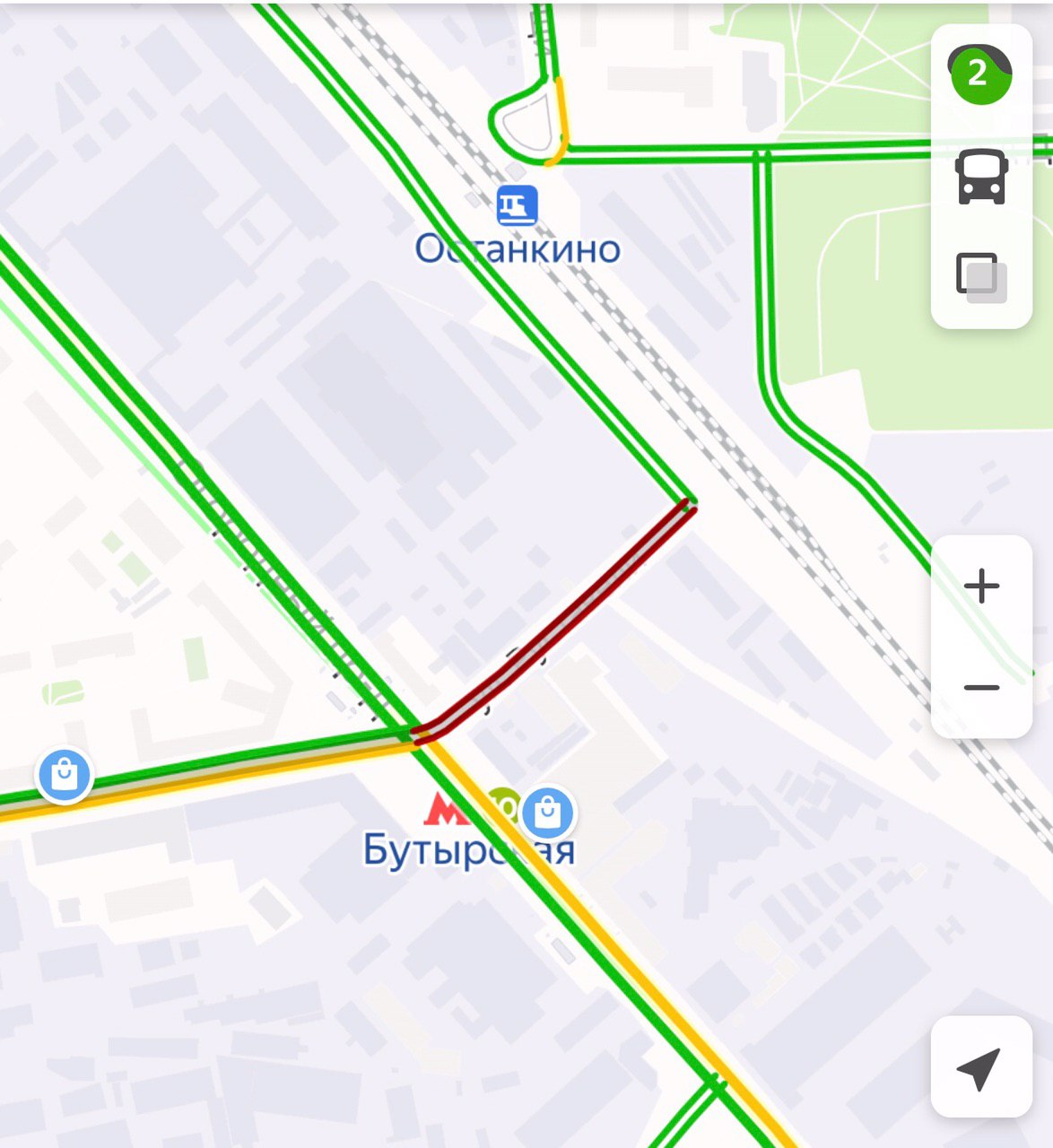Select the Бутырская metro station marker
Viewport: 1053px width, 1148px height.
pos(443,809)
